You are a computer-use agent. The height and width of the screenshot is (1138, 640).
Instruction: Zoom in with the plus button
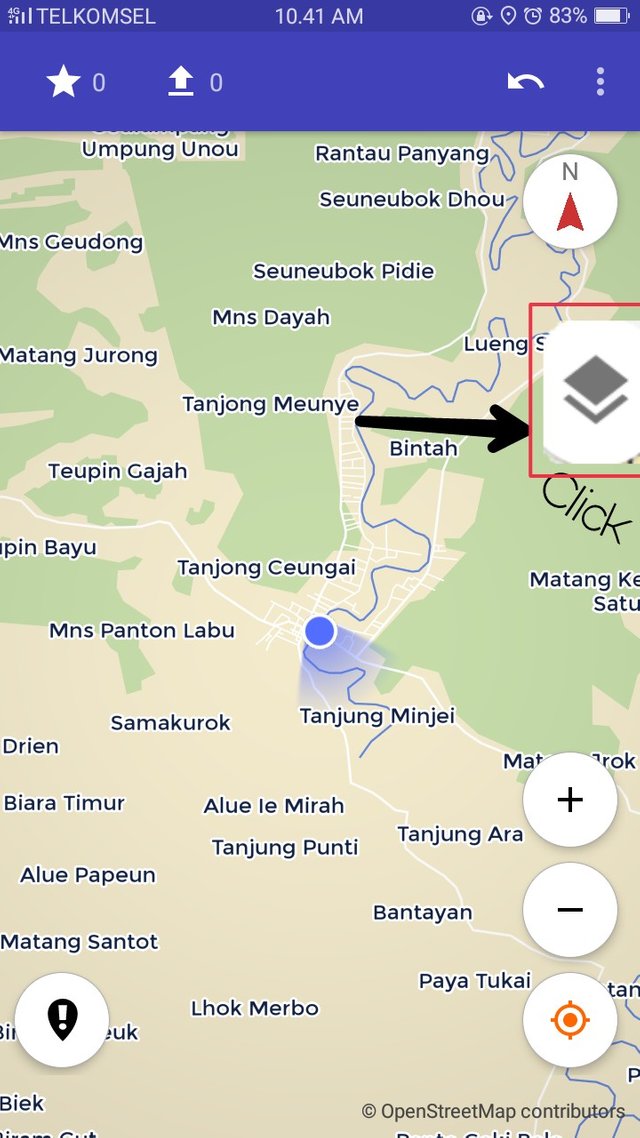pyautogui.click(x=569, y=800)
